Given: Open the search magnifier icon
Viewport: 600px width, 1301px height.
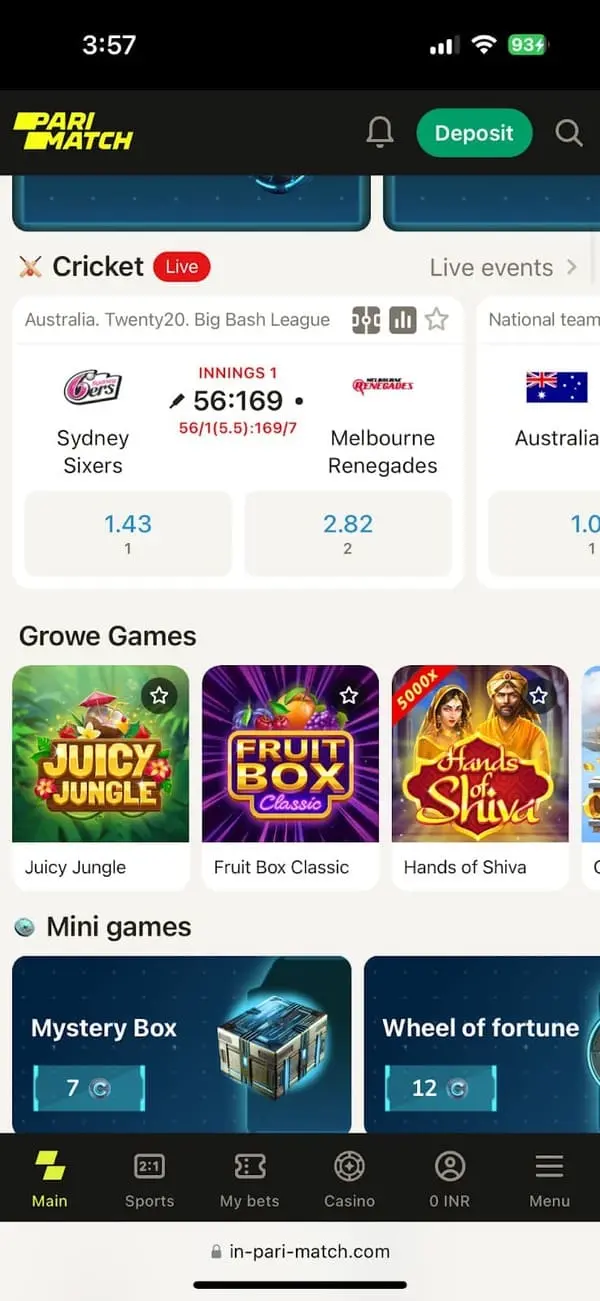Looking at the screenshot, I should tap(569, 133).
